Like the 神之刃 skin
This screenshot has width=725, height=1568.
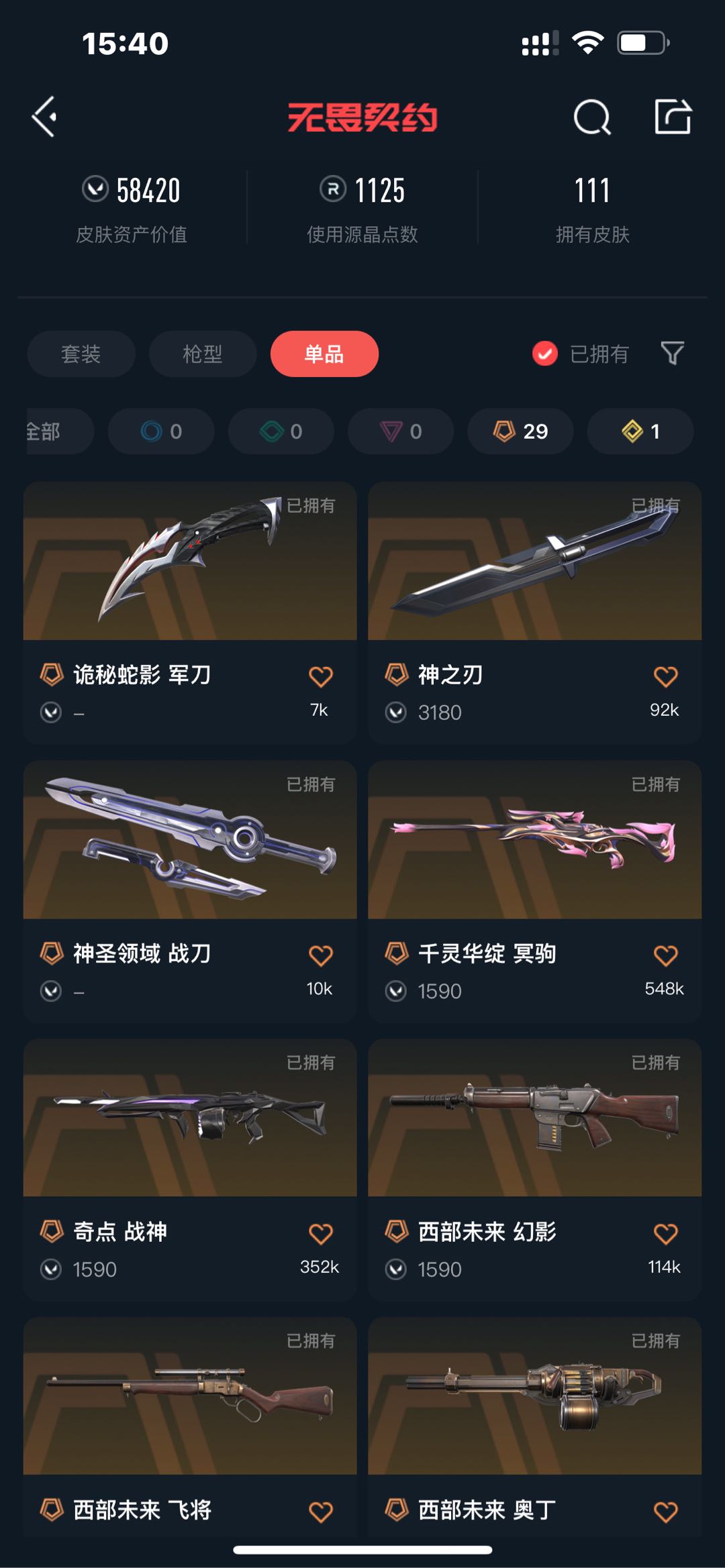665,676
